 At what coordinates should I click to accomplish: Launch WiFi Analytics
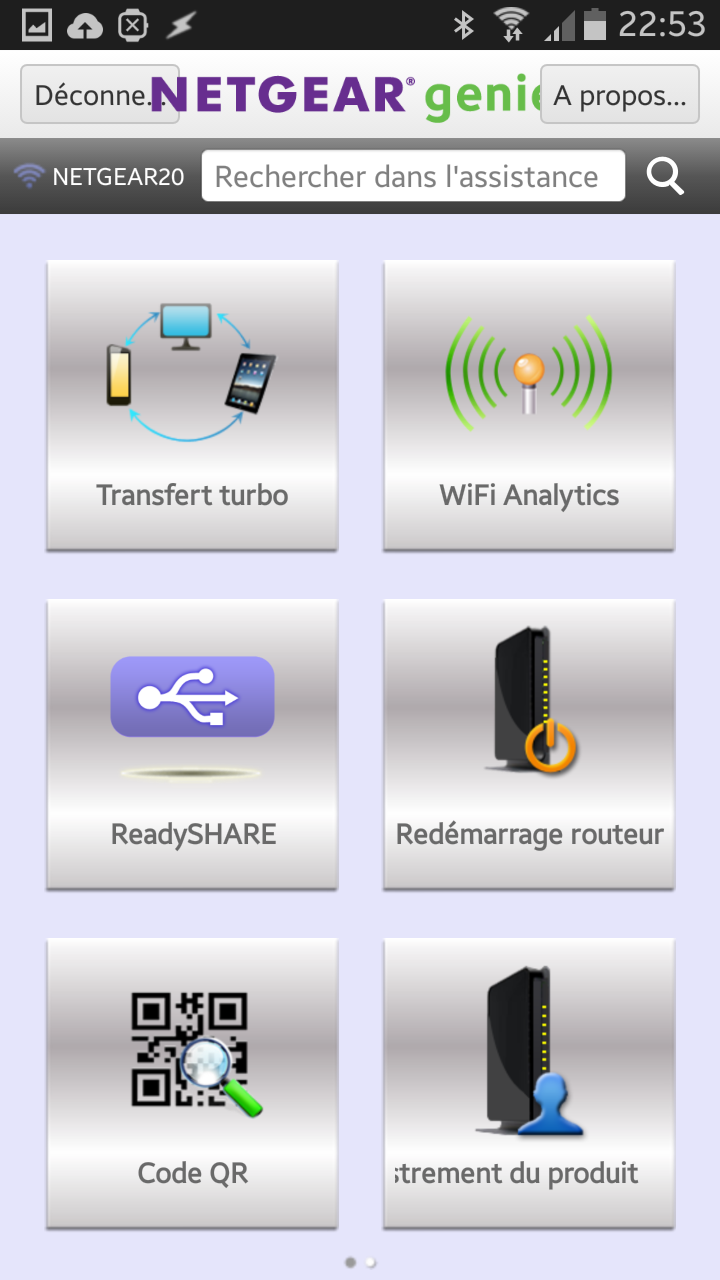tap(529, 405)
